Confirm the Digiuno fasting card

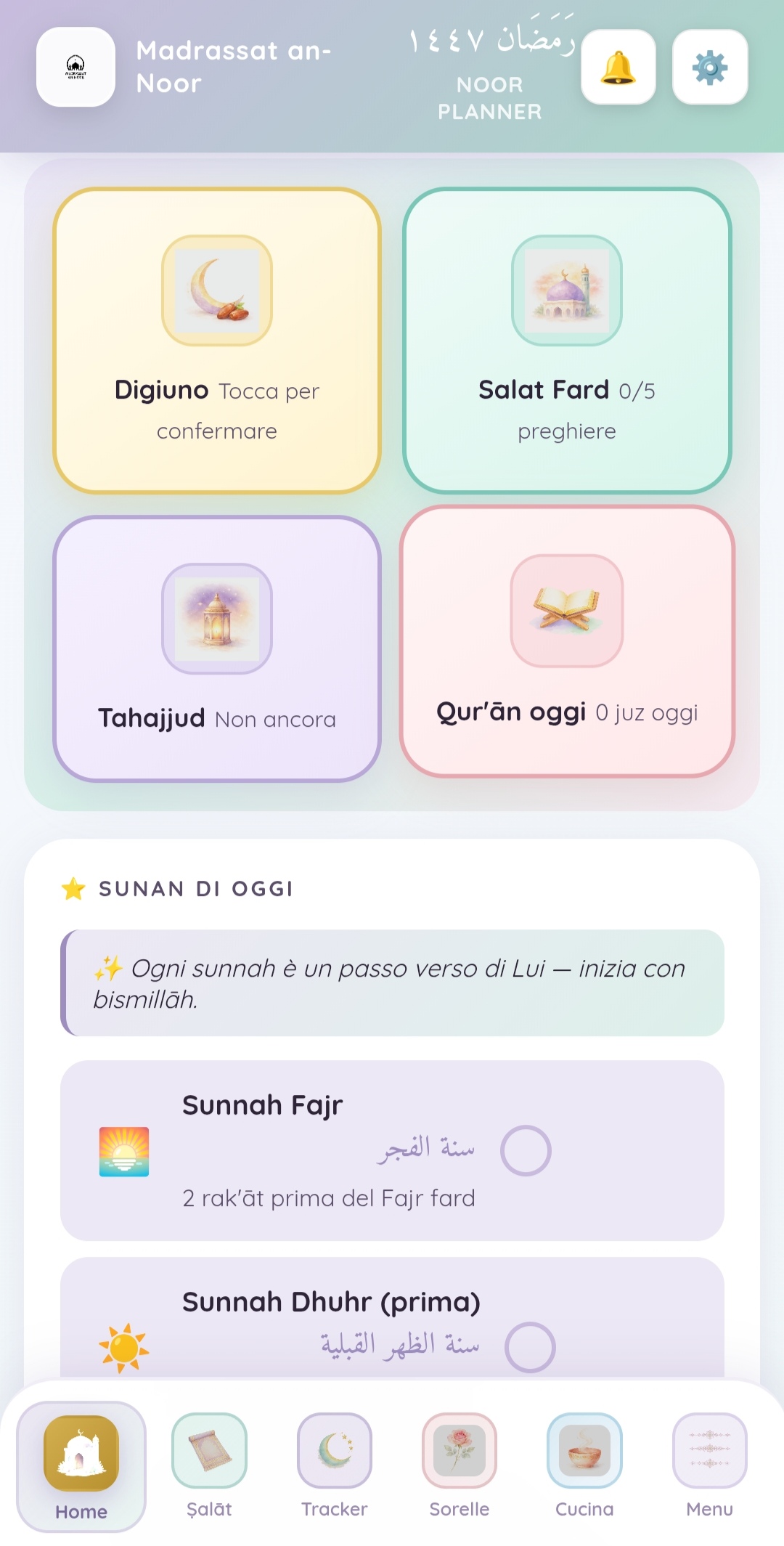pyautogui.click(x=216, y=338)
